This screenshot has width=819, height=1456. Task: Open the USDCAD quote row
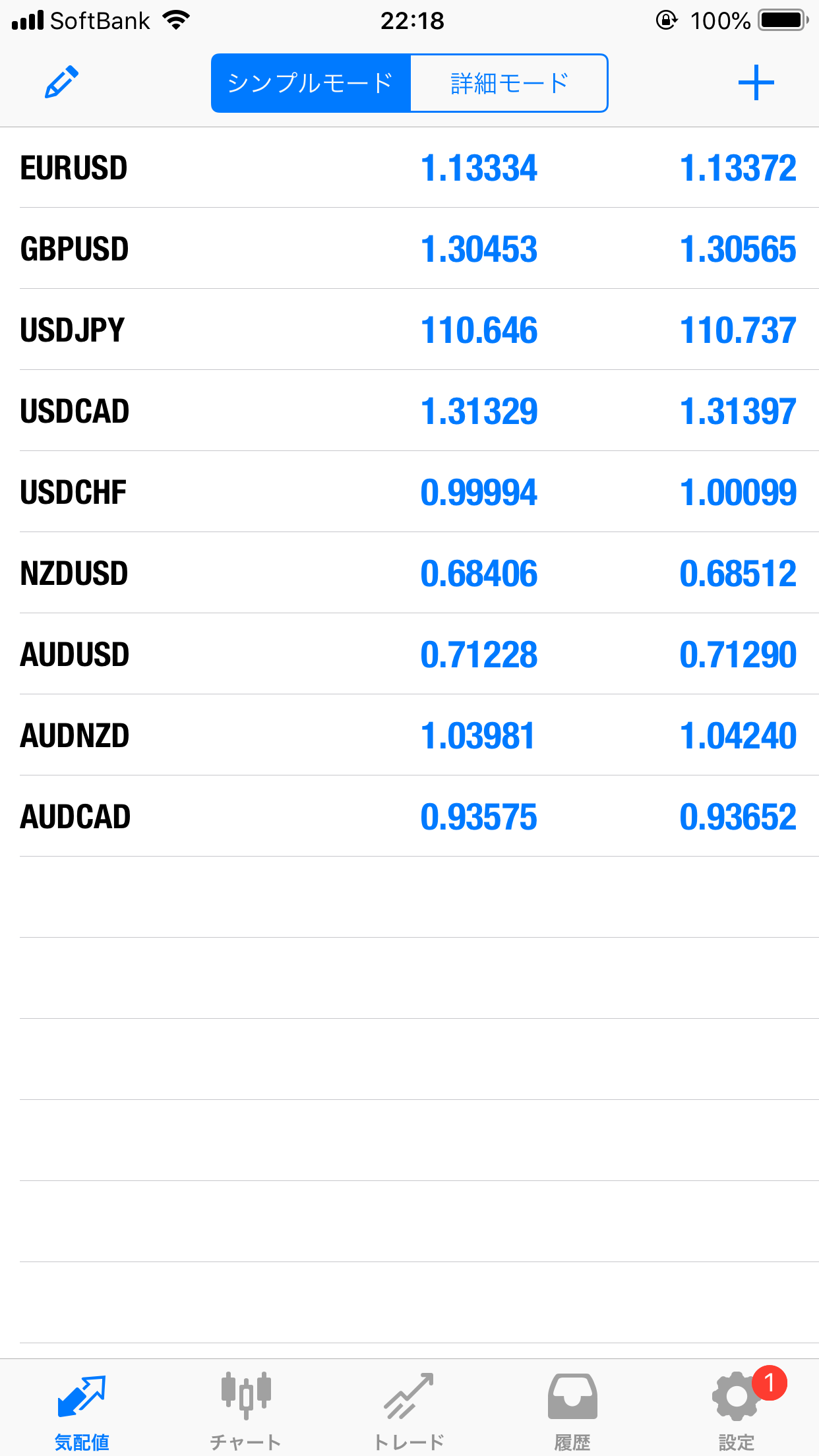click(409, 411)
